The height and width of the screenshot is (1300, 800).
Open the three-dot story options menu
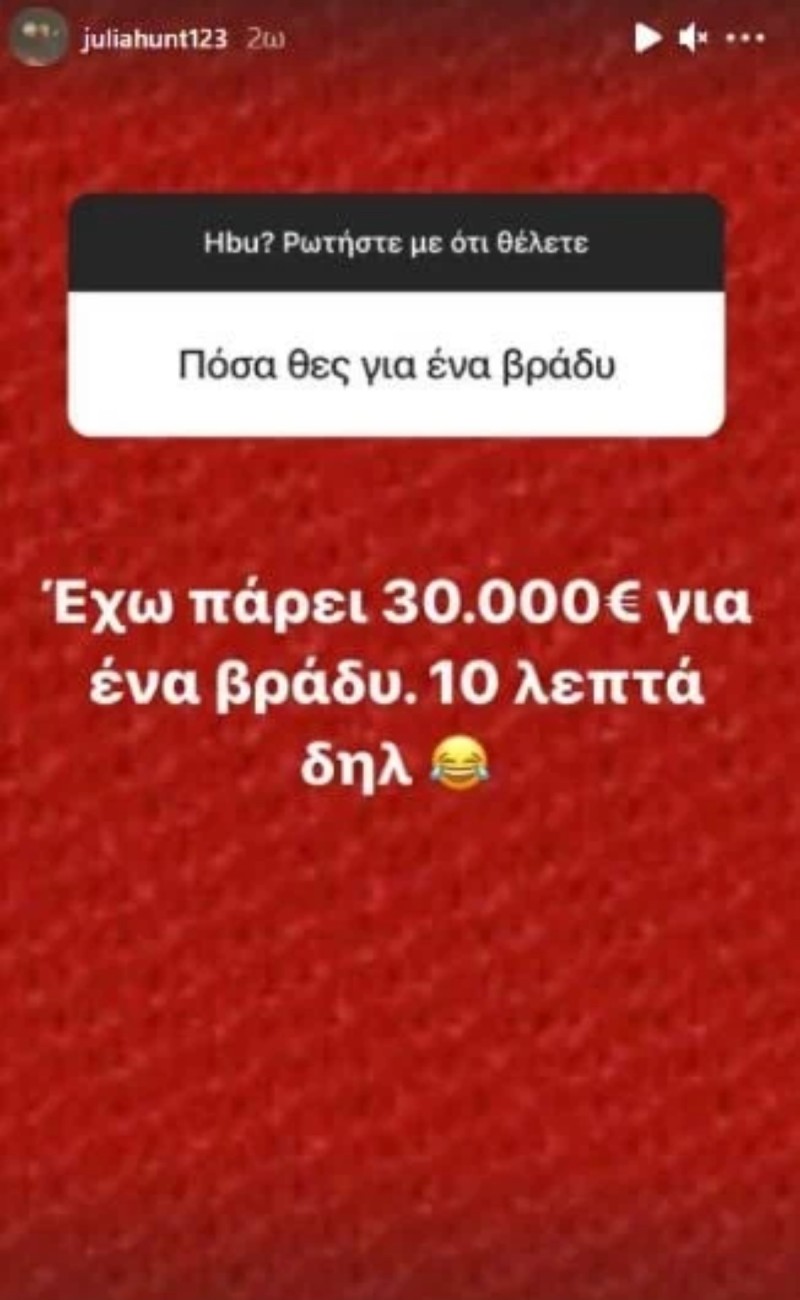pos(744,39)
